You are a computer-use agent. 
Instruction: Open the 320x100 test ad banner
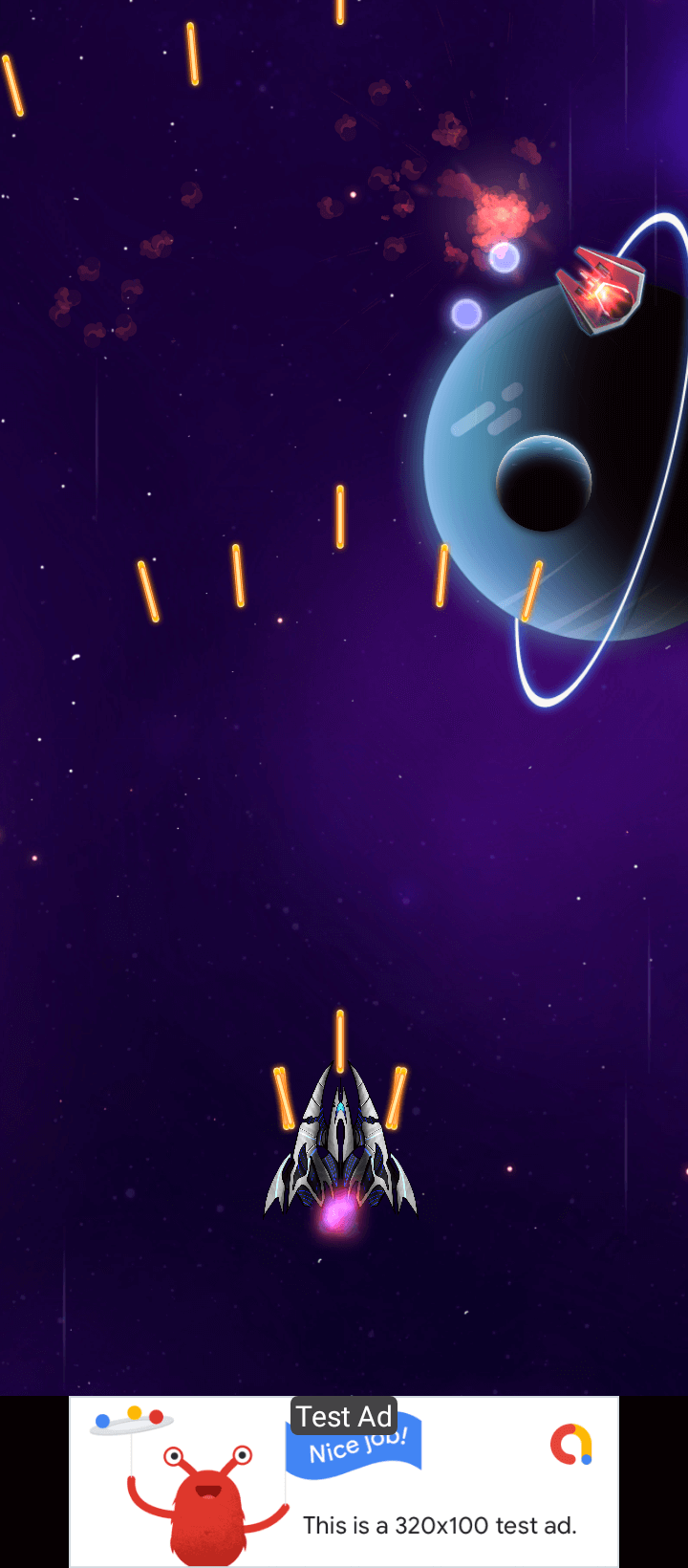click(x=344, y=1481)
